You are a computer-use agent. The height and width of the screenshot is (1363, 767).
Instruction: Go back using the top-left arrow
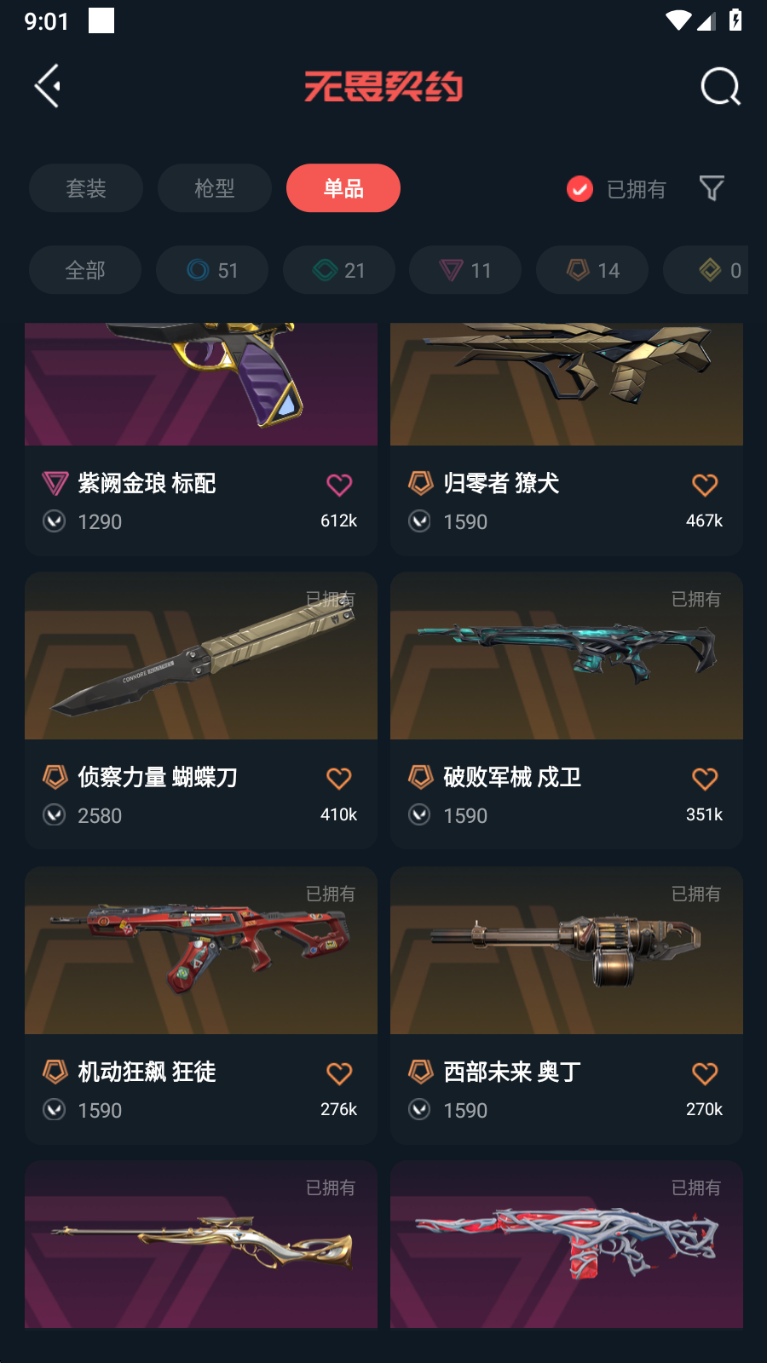click(x=47, y=86)
